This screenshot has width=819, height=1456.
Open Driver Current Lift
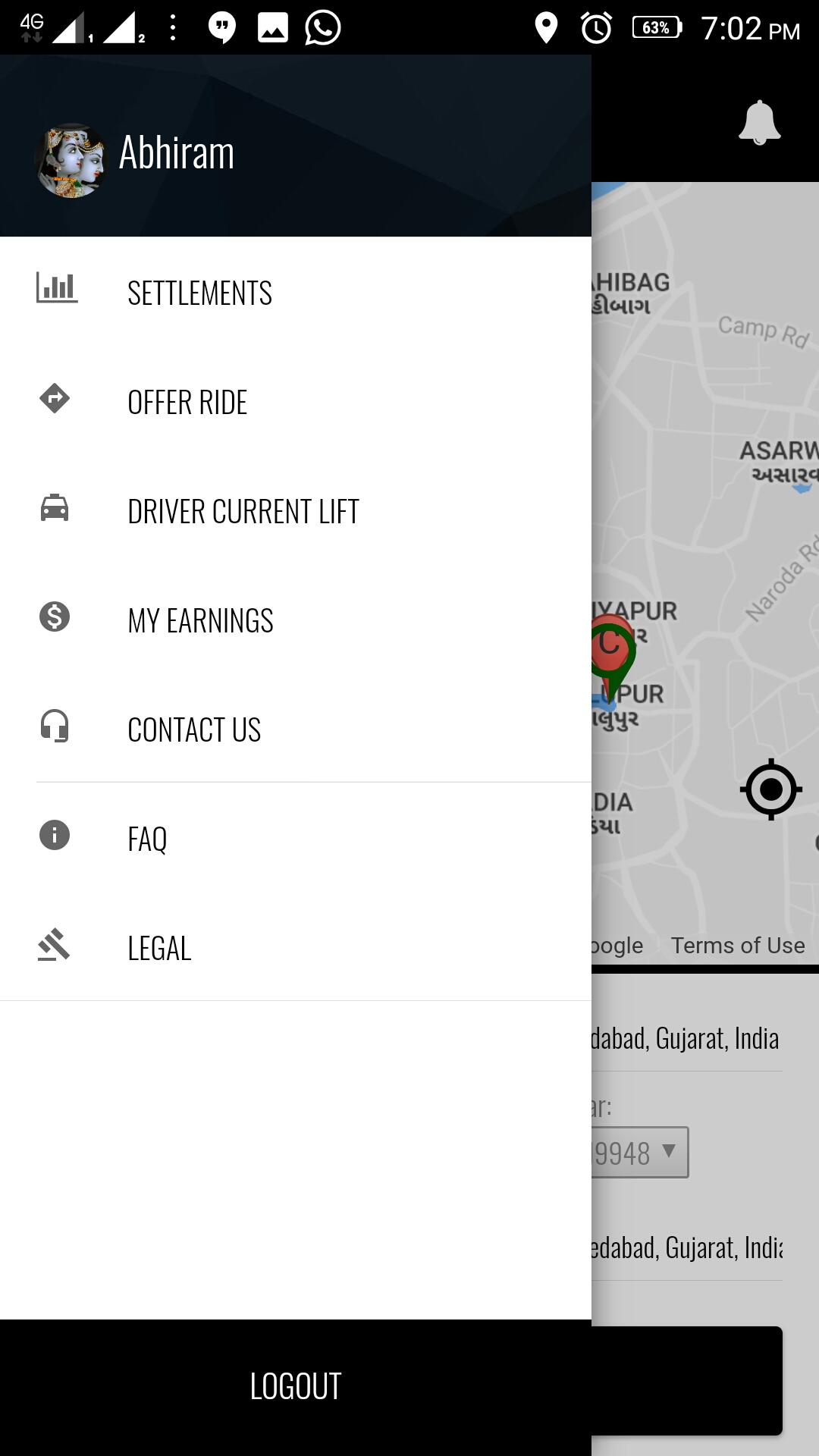point(243,512)
